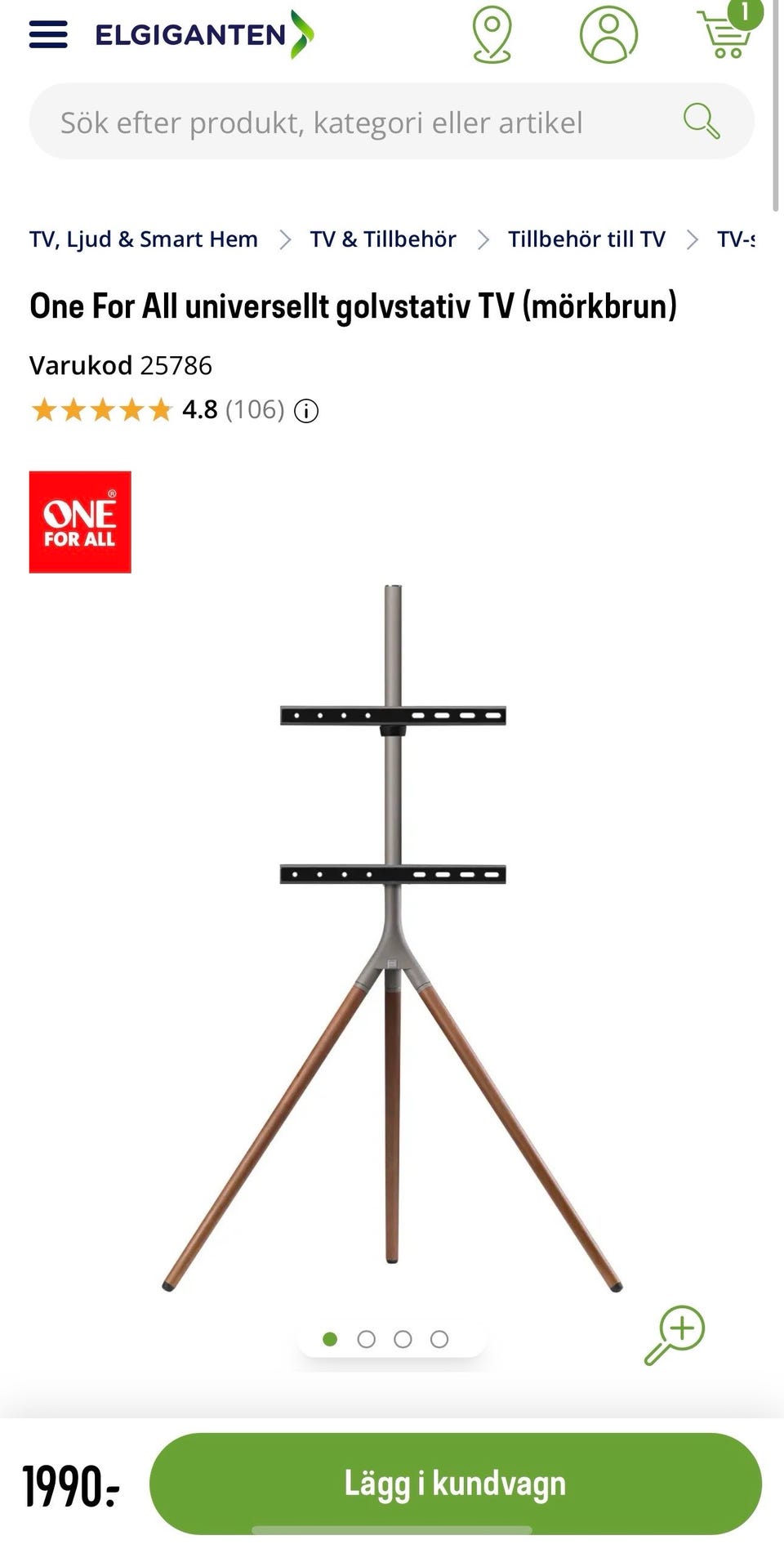This screenshot has height=1549, width=784.
Task: Open the store locator pin
Action: [x=492, y=34]
